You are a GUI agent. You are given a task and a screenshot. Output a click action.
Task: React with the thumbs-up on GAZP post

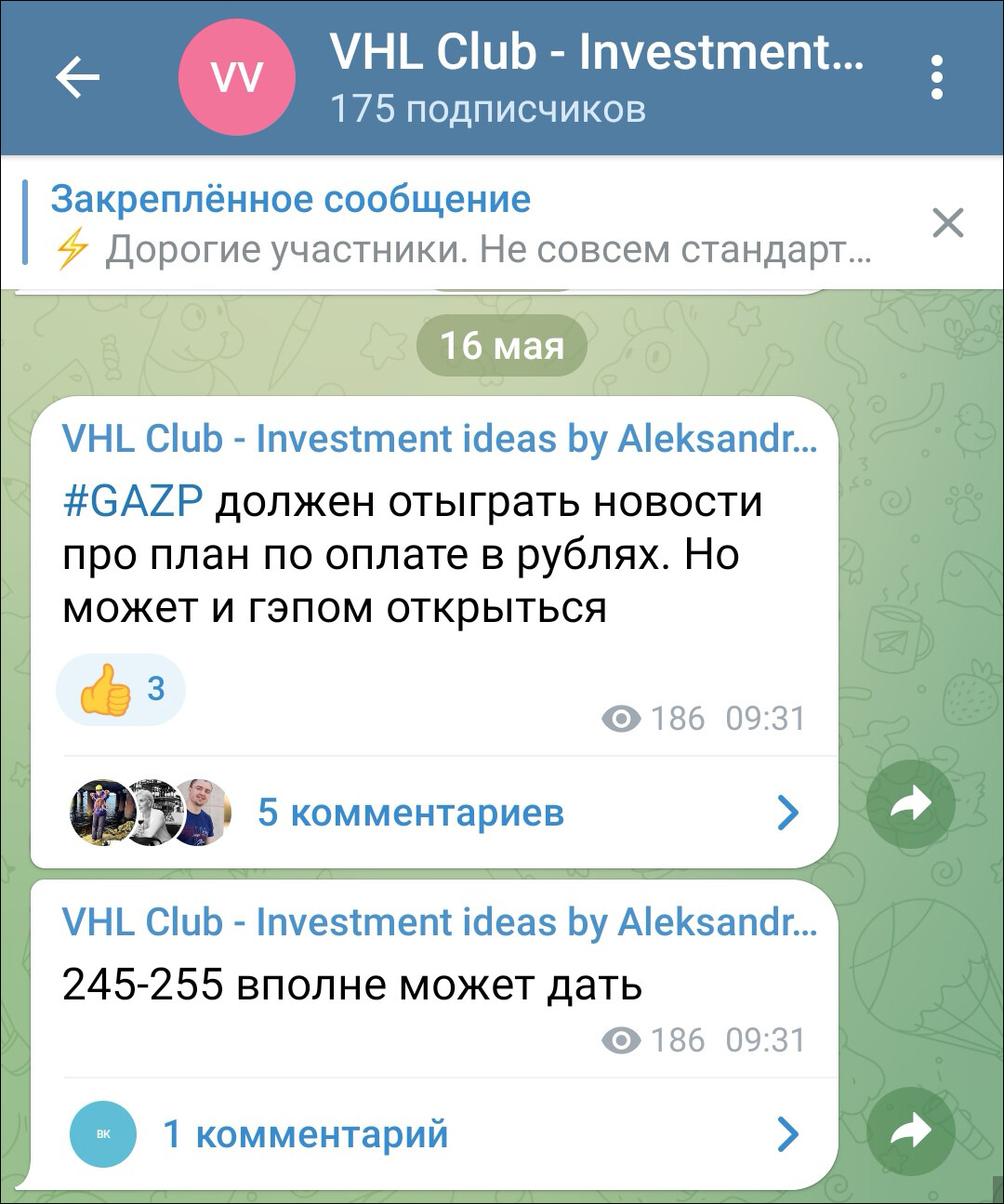click(121, 690)
